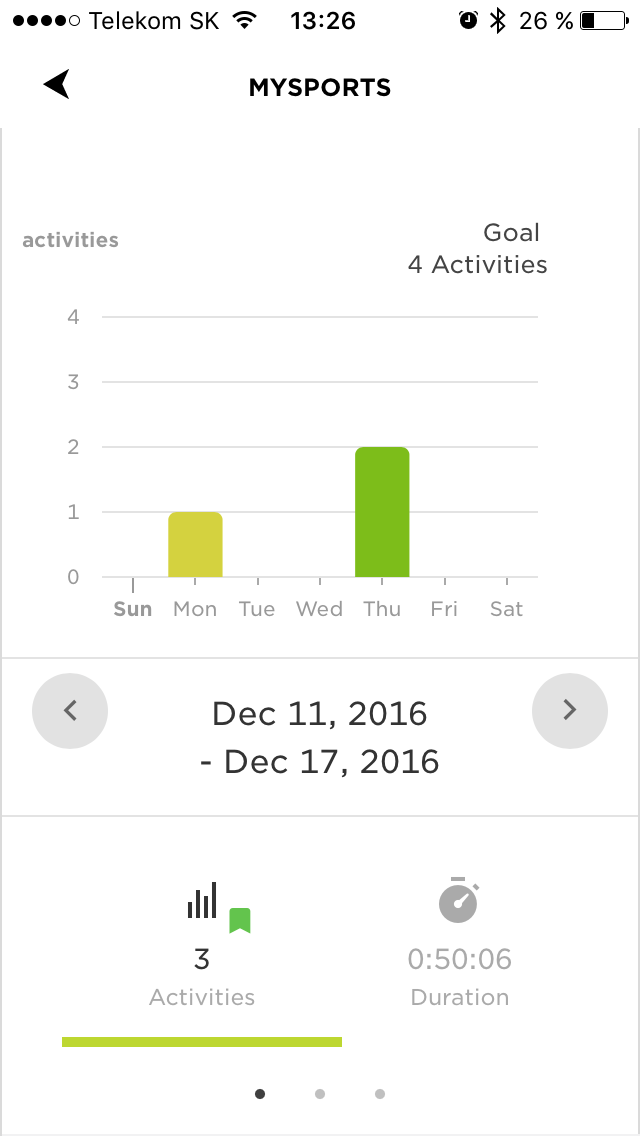Tap Monday's activity bar in chart
This screenshot has width=640, height=1136.
[195, 545]
